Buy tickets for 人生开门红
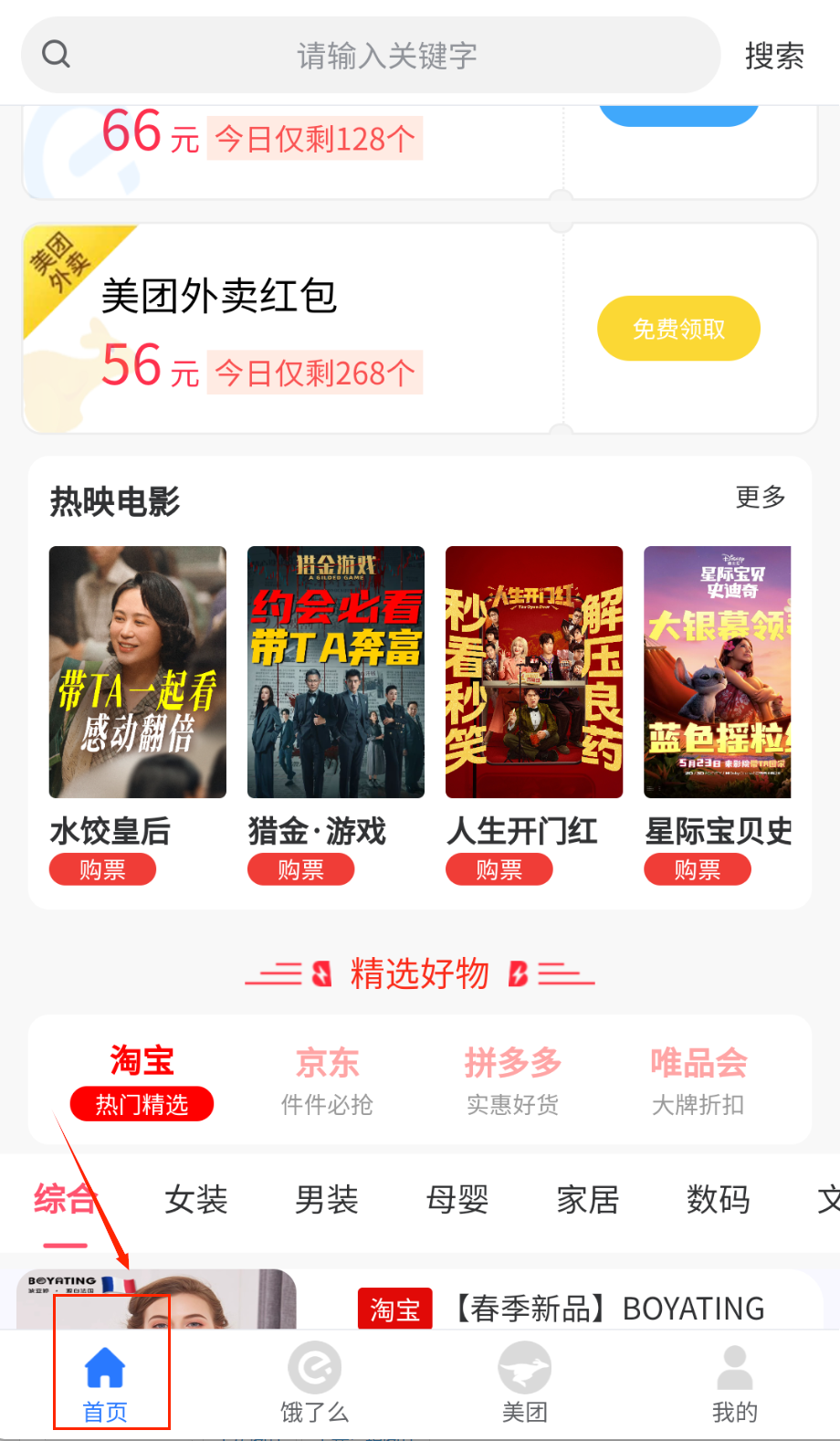 [499, 869]
